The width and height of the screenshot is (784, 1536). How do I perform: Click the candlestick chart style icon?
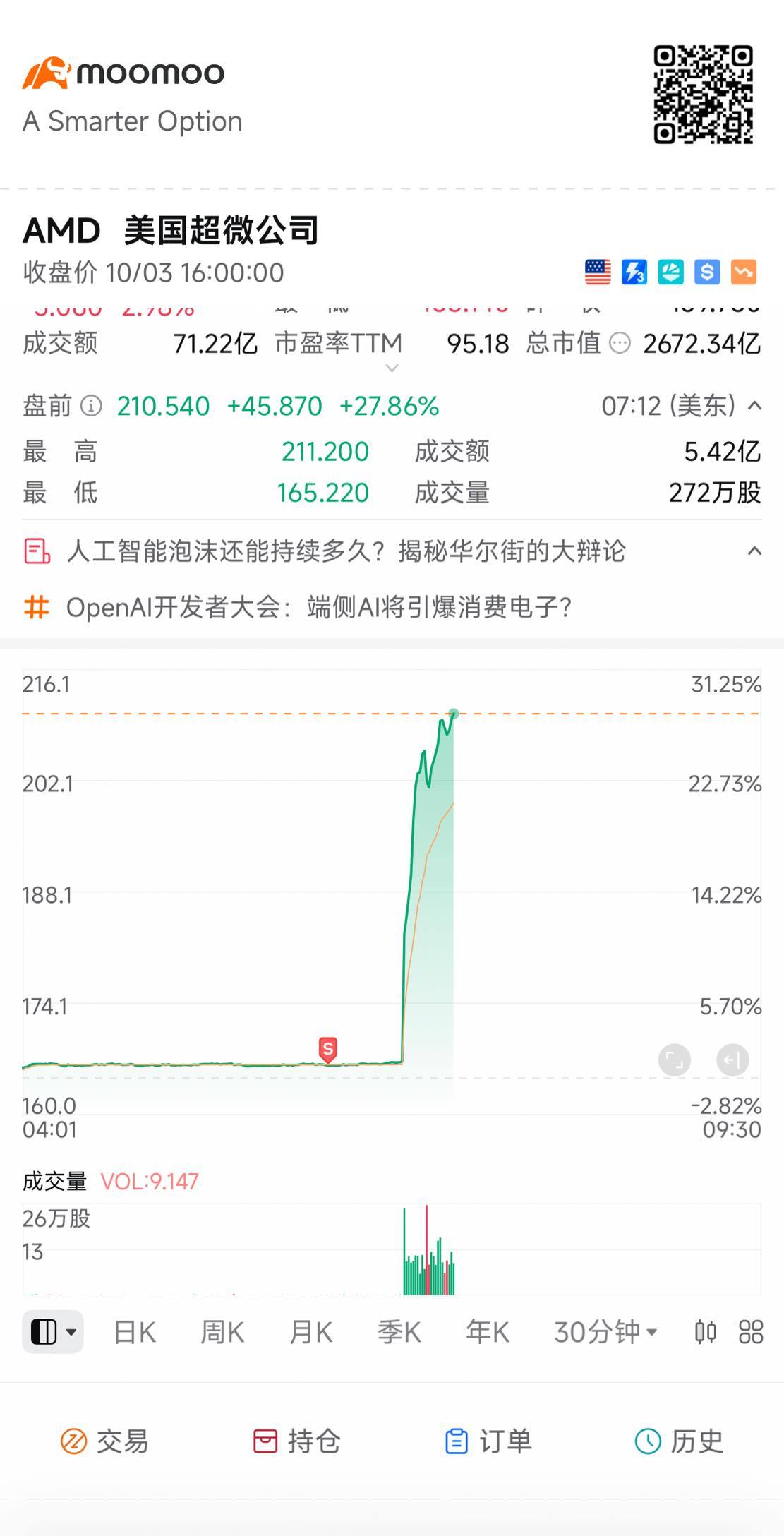(x=706, y=1331)
